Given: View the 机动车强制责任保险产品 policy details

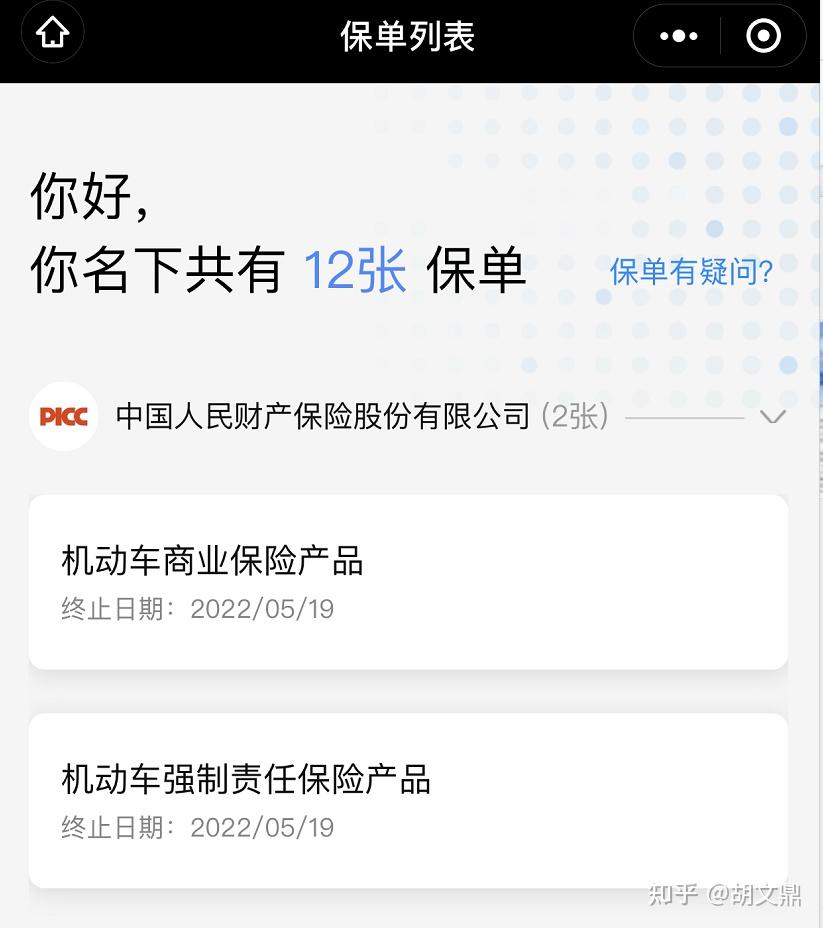Looking at the screenshot, I should pyautogui.click(x=408, y=800).
